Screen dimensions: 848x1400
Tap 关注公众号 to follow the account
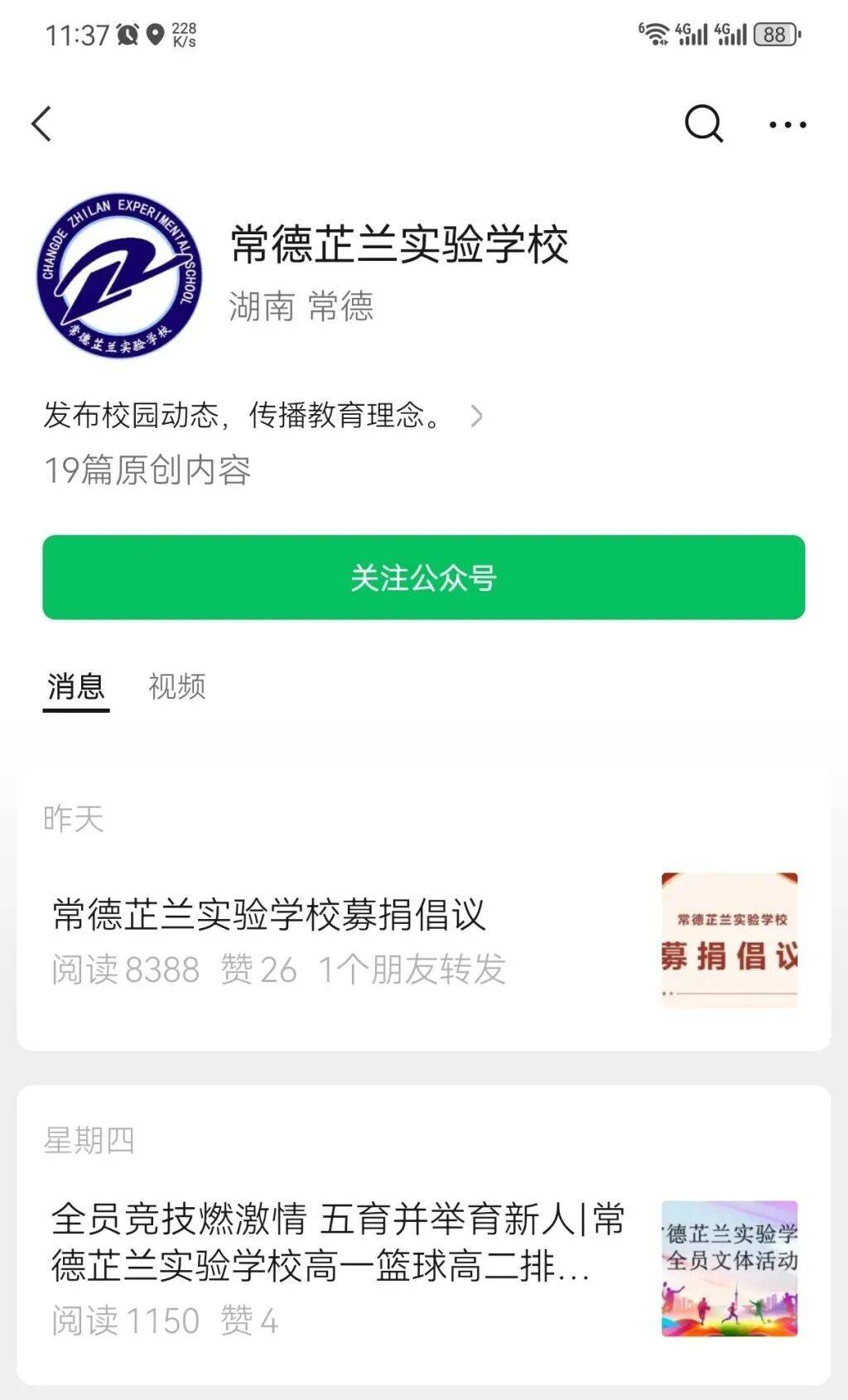pyautogui.click(x=423, y=577)
